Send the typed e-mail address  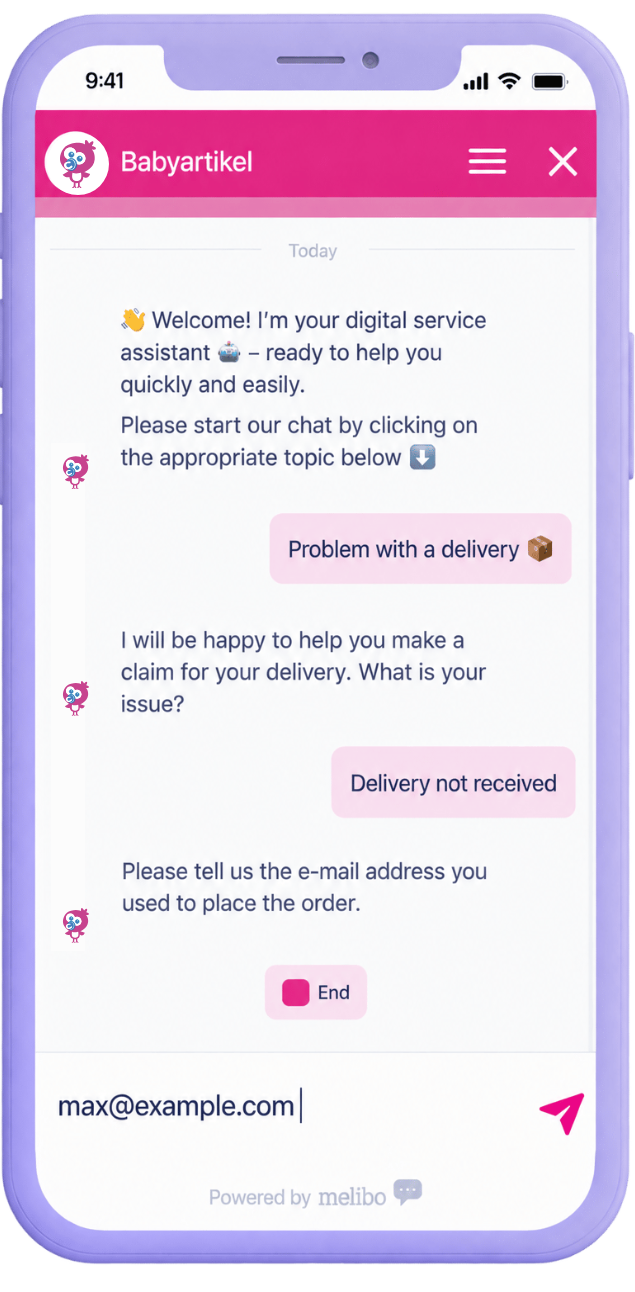point(561,1113)
